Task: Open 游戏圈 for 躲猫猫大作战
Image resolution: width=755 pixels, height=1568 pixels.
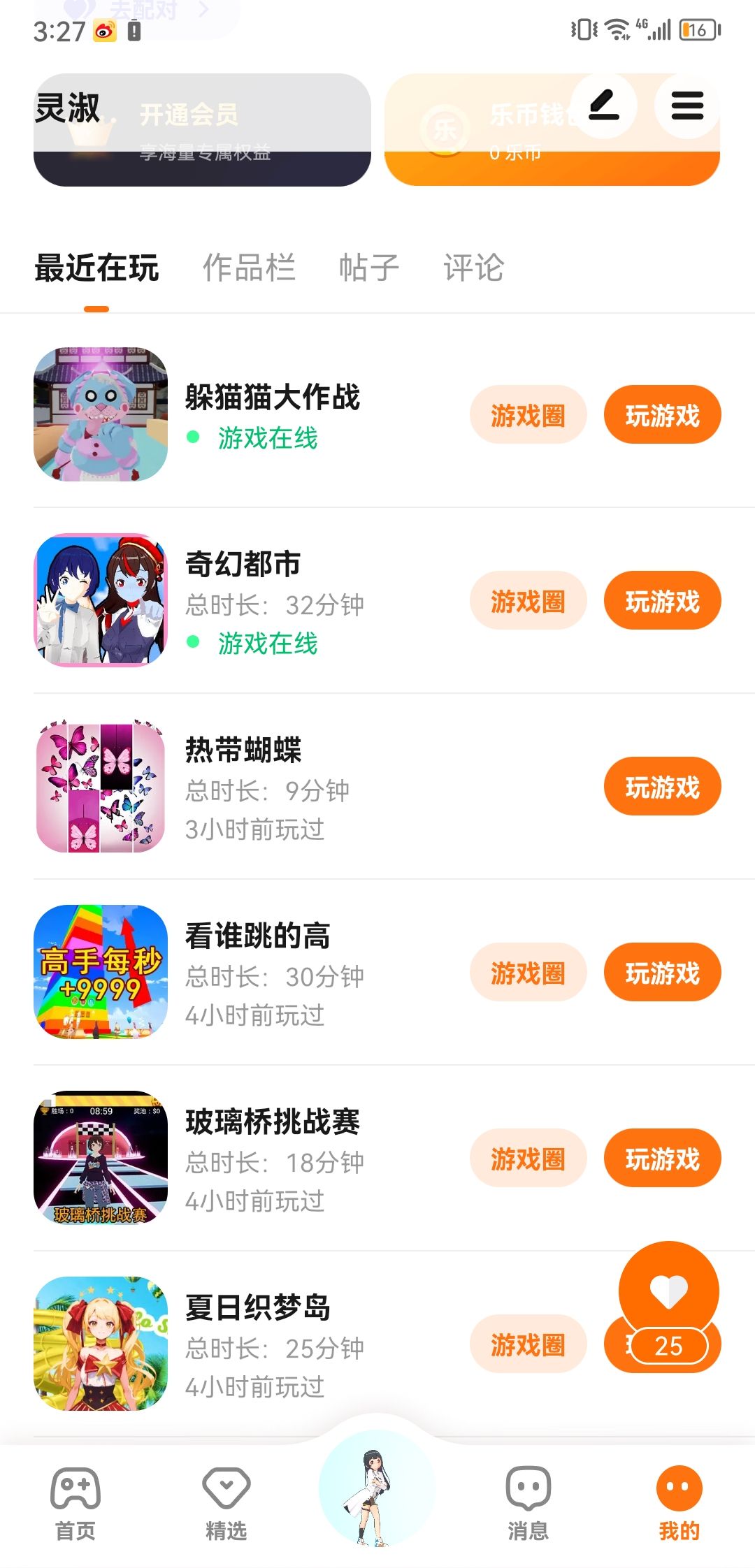Action: pyautogui.click(x=527, y=415)
